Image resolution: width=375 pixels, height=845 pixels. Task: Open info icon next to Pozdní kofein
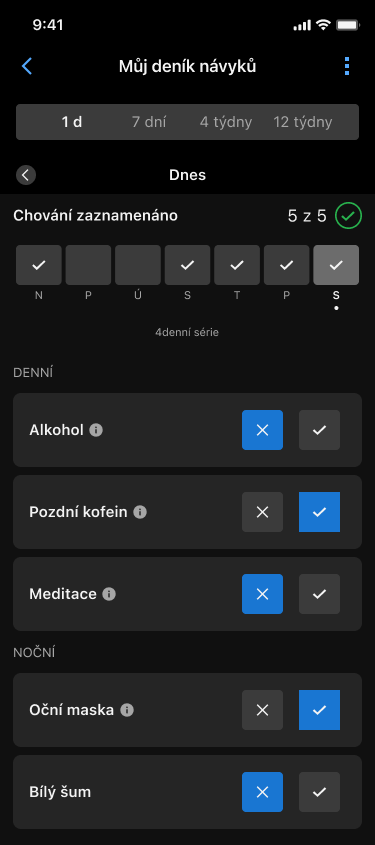[140, 512]
